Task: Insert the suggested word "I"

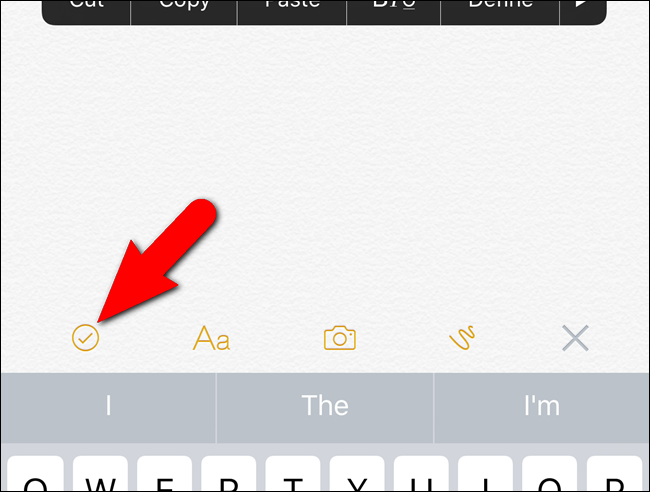Action: (x=108, y=405)
